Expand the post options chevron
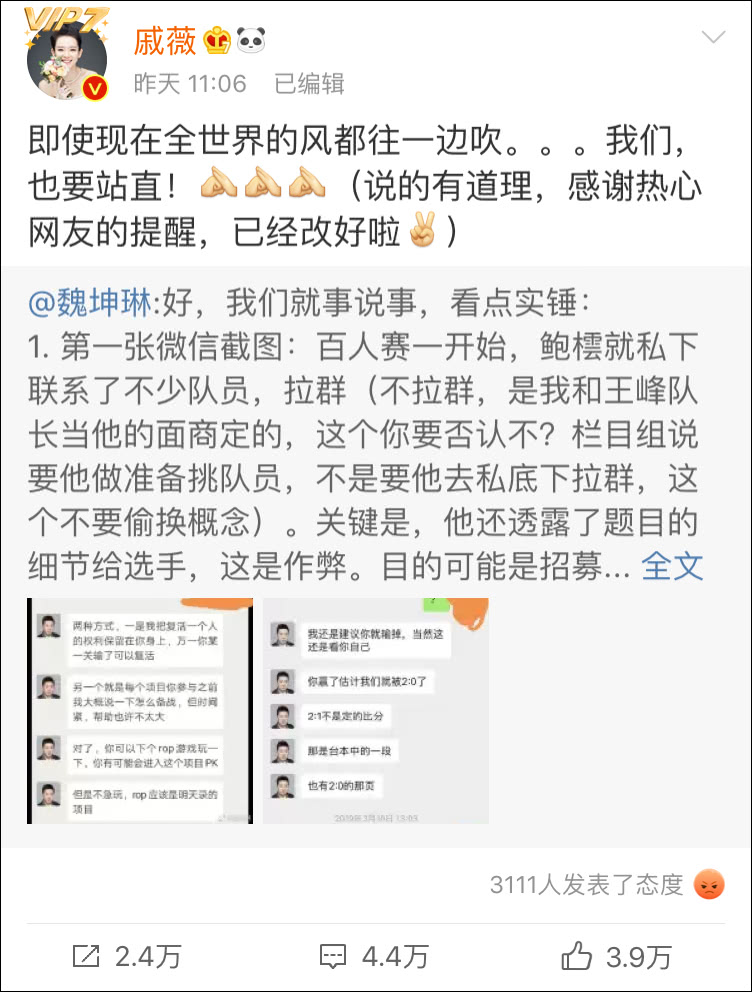 (x=713, y=39)
